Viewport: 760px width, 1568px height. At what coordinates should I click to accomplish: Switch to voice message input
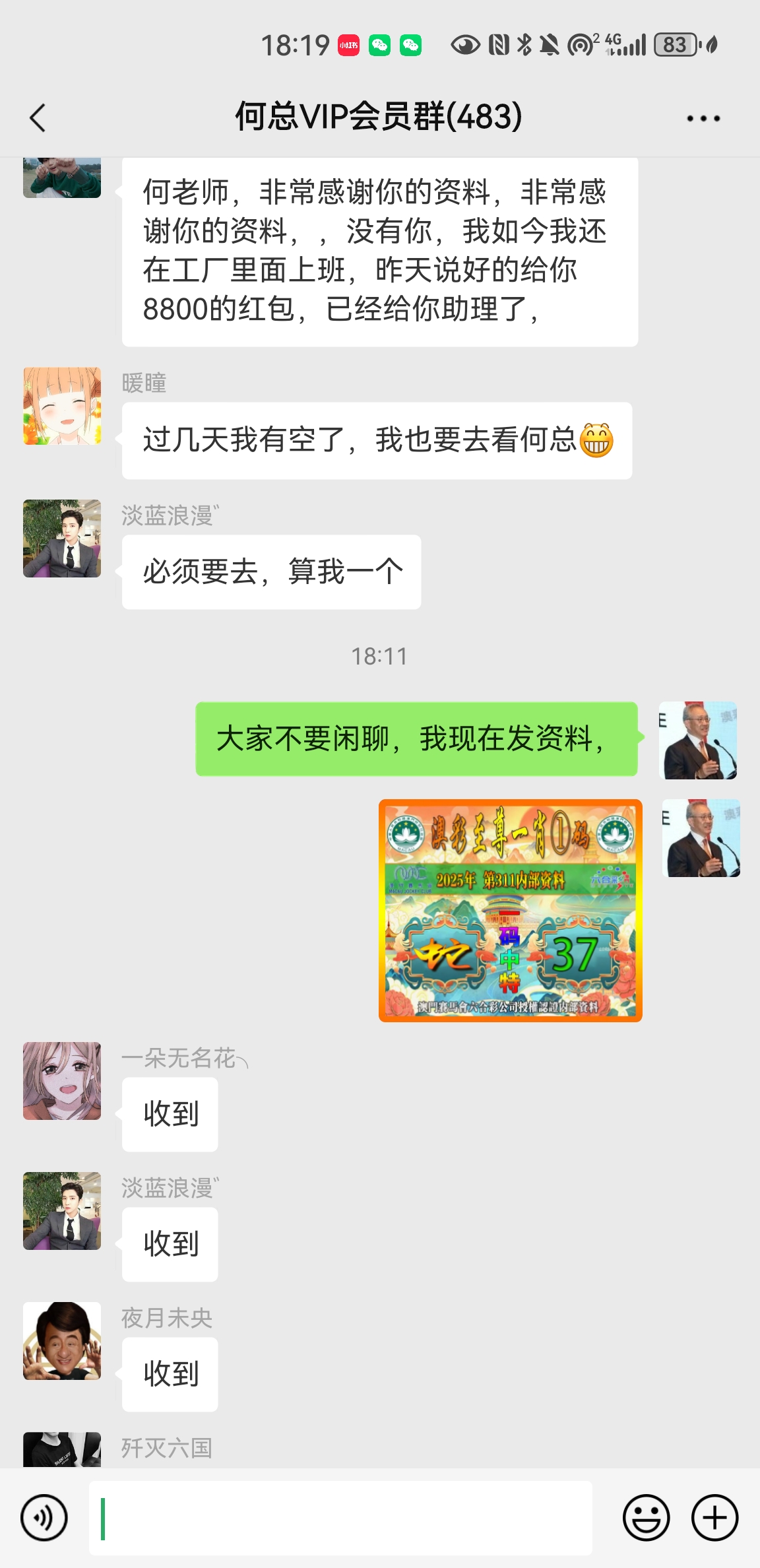(44, 1518)
